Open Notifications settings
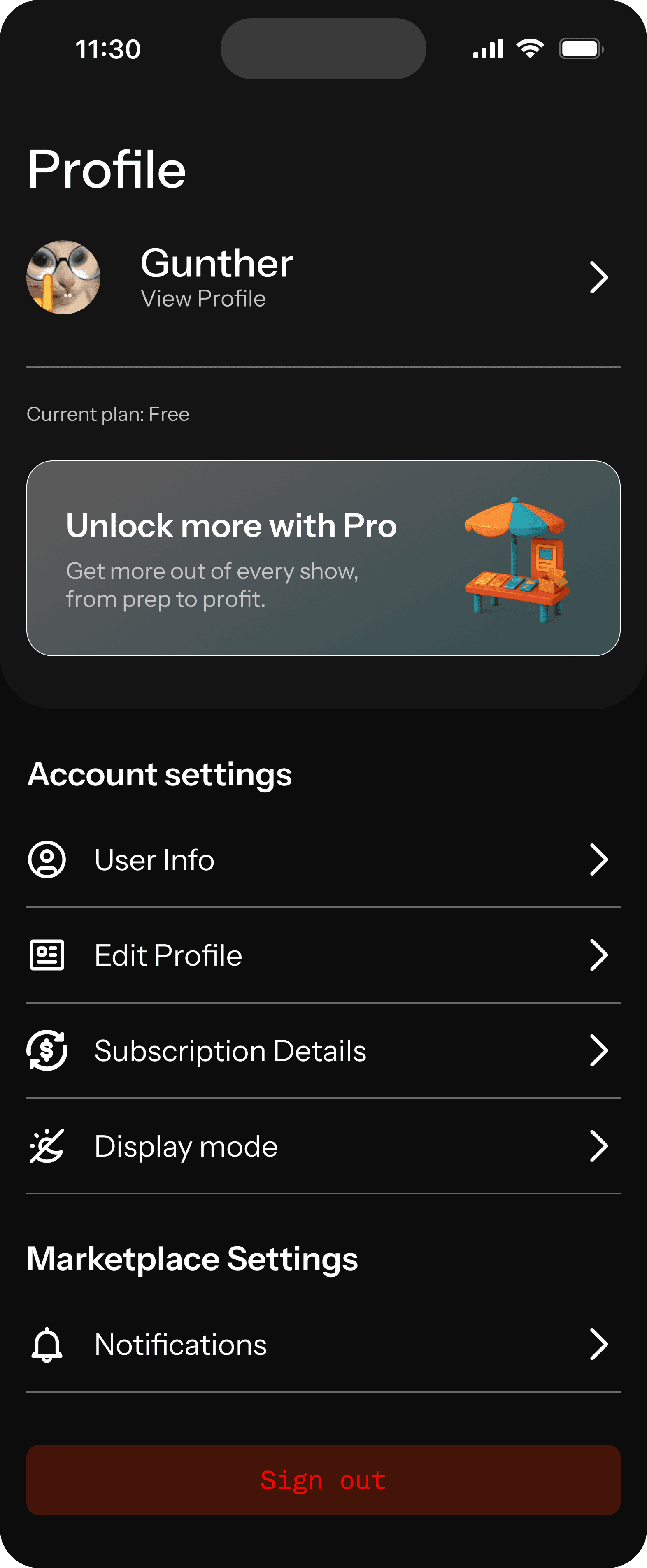The image size is (647, 1568). click(323, 1345)
